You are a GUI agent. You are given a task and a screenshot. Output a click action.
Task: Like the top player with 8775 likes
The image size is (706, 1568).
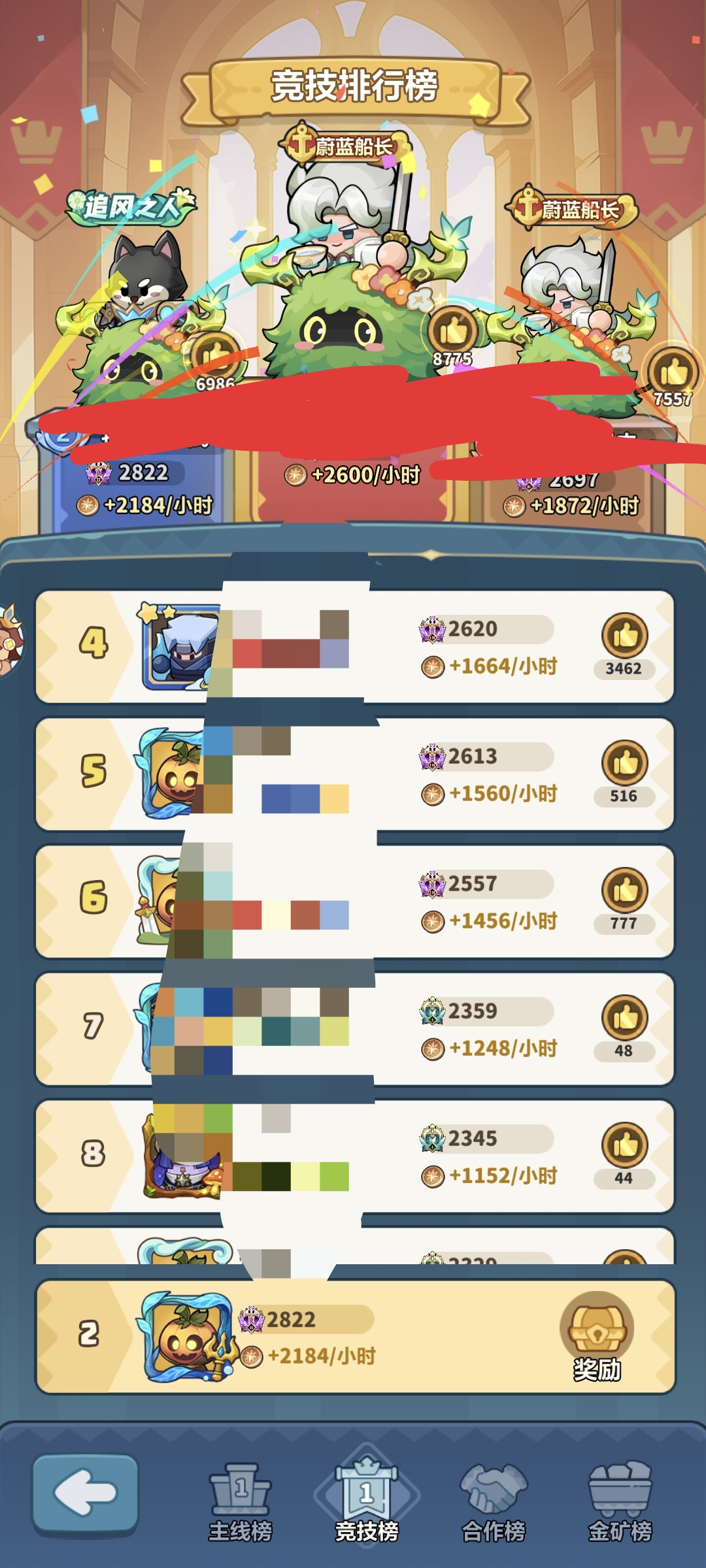453,331
